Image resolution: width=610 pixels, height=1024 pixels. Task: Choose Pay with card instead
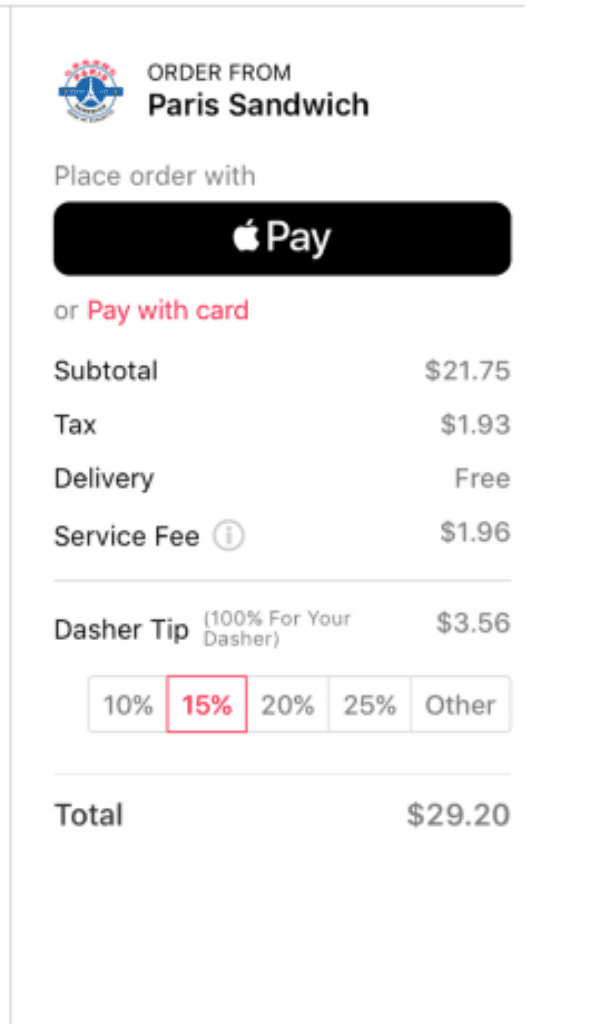pos(168,311)
